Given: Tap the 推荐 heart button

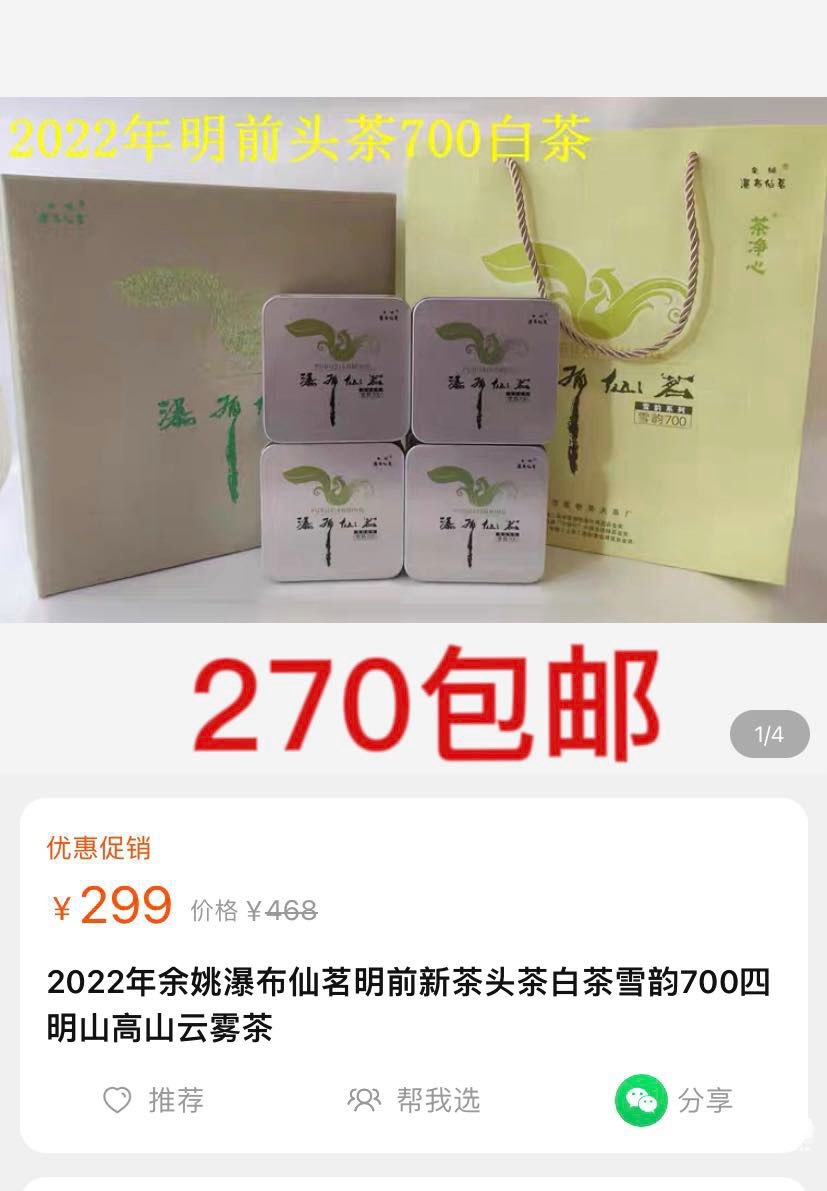Looking at the screenshot, I should click(153, 1101).
